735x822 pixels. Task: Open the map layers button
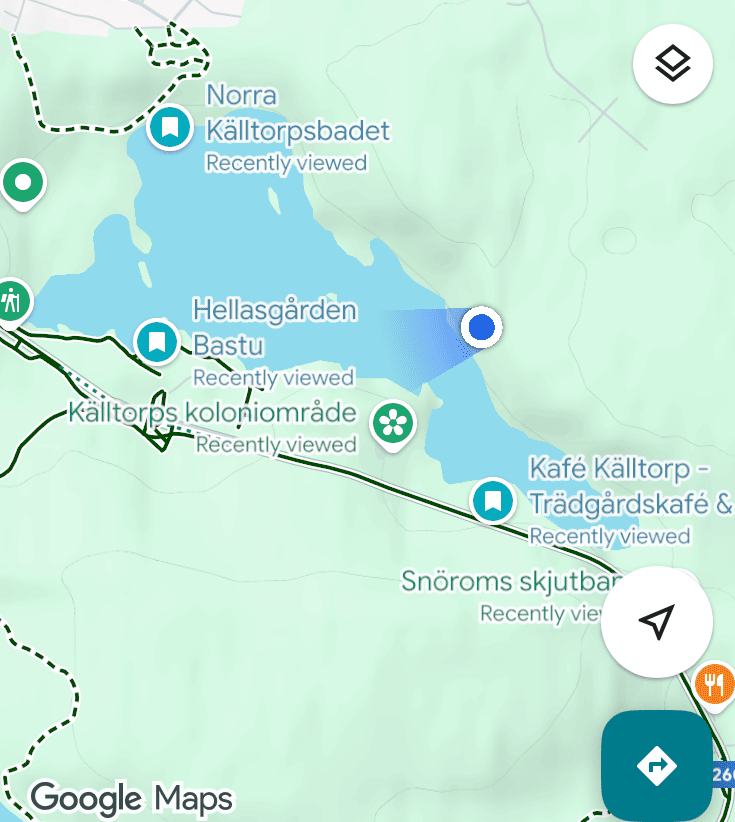click(x=673, y=64)
